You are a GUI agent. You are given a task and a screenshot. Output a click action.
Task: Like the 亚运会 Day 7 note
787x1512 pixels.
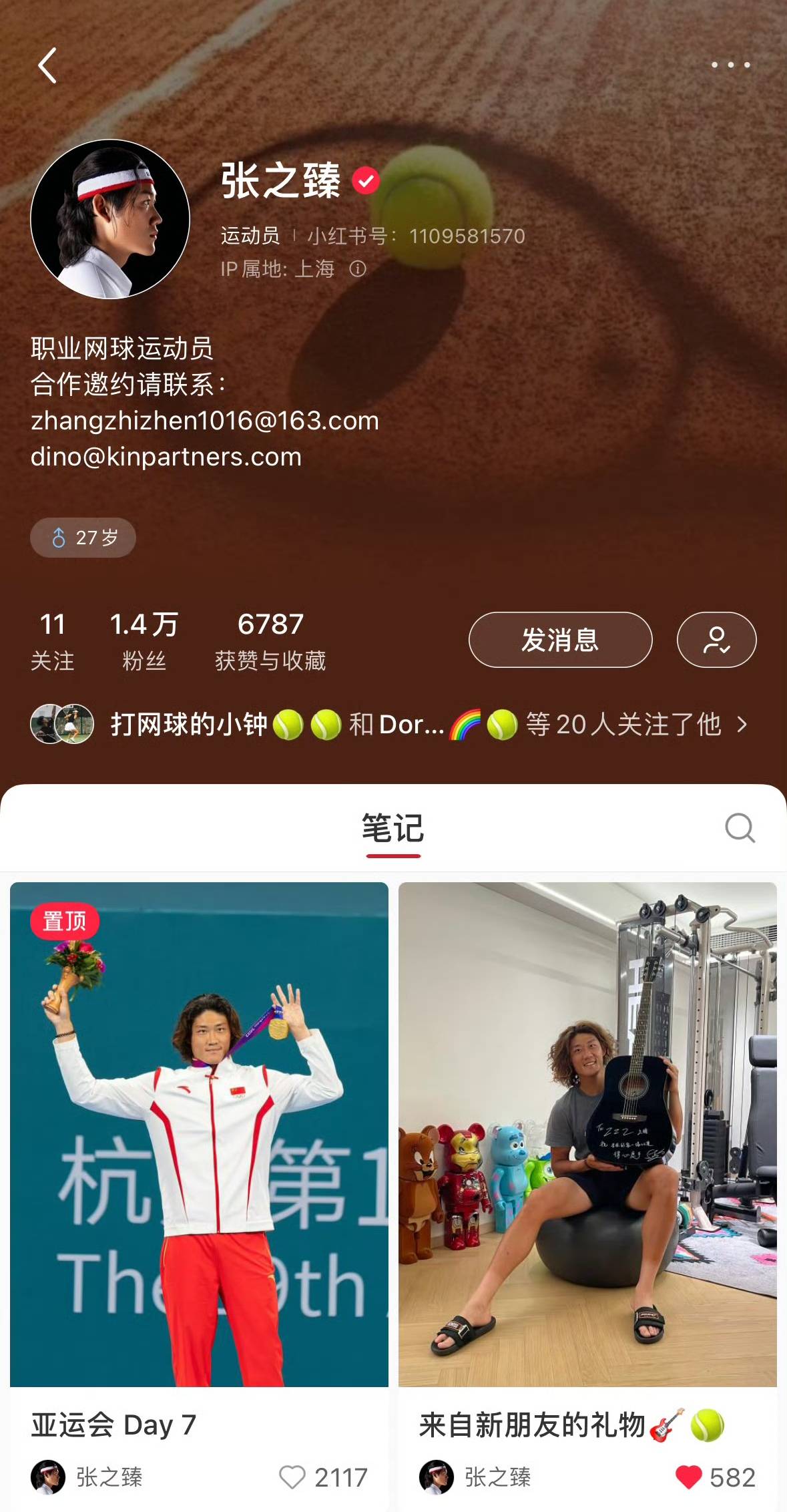292,1477
